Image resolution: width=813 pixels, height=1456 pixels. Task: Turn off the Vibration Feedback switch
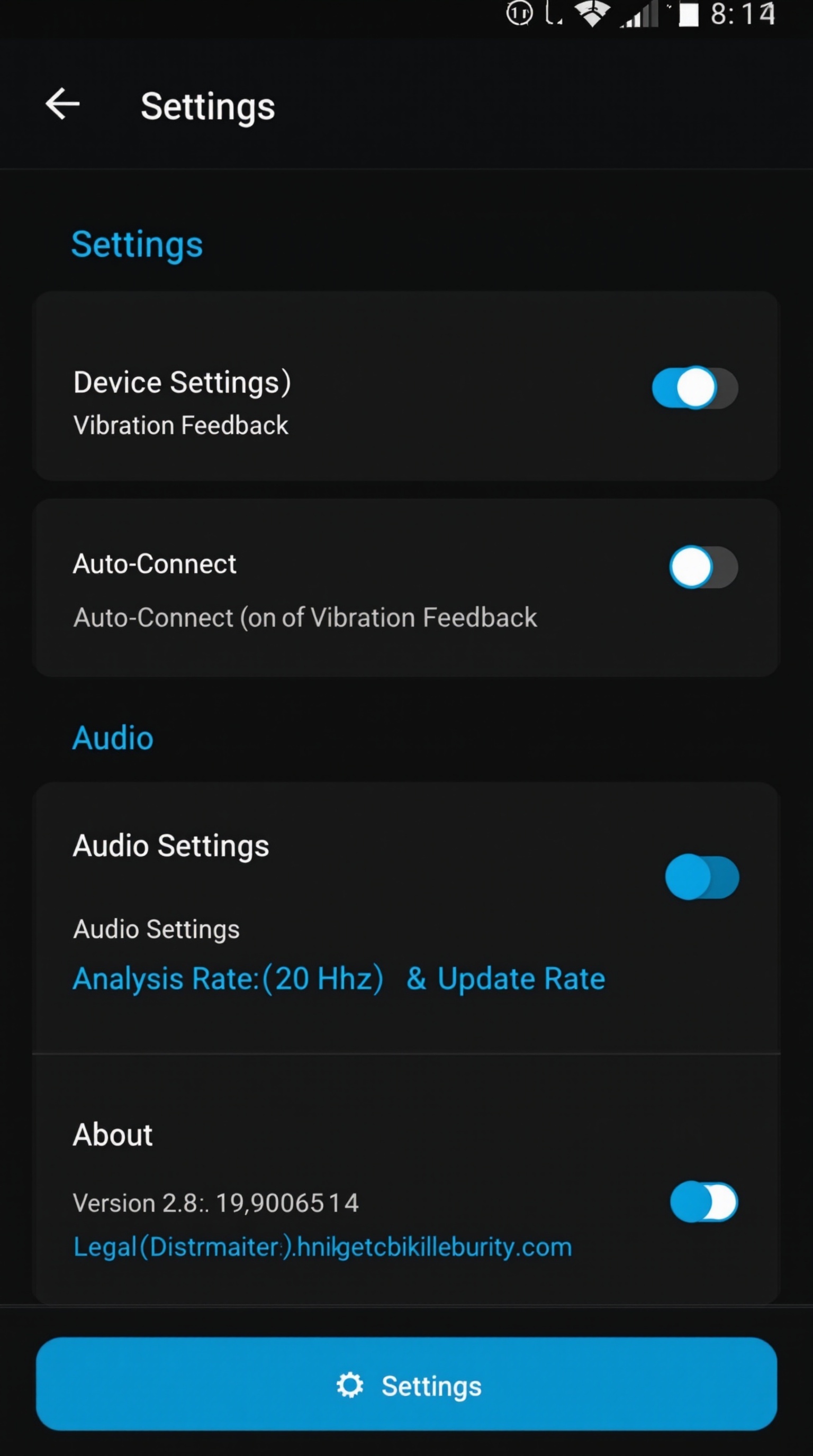695,388
